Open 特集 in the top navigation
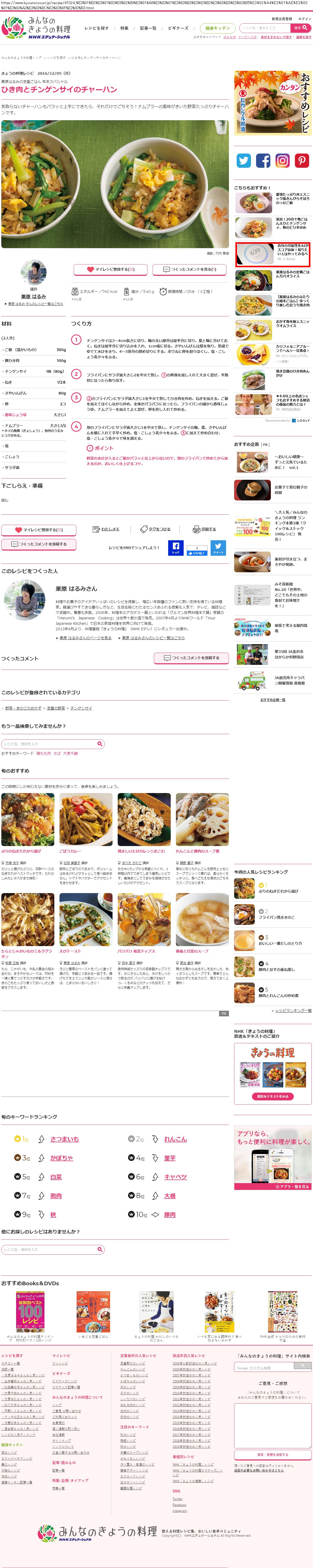 click(124, 28)
